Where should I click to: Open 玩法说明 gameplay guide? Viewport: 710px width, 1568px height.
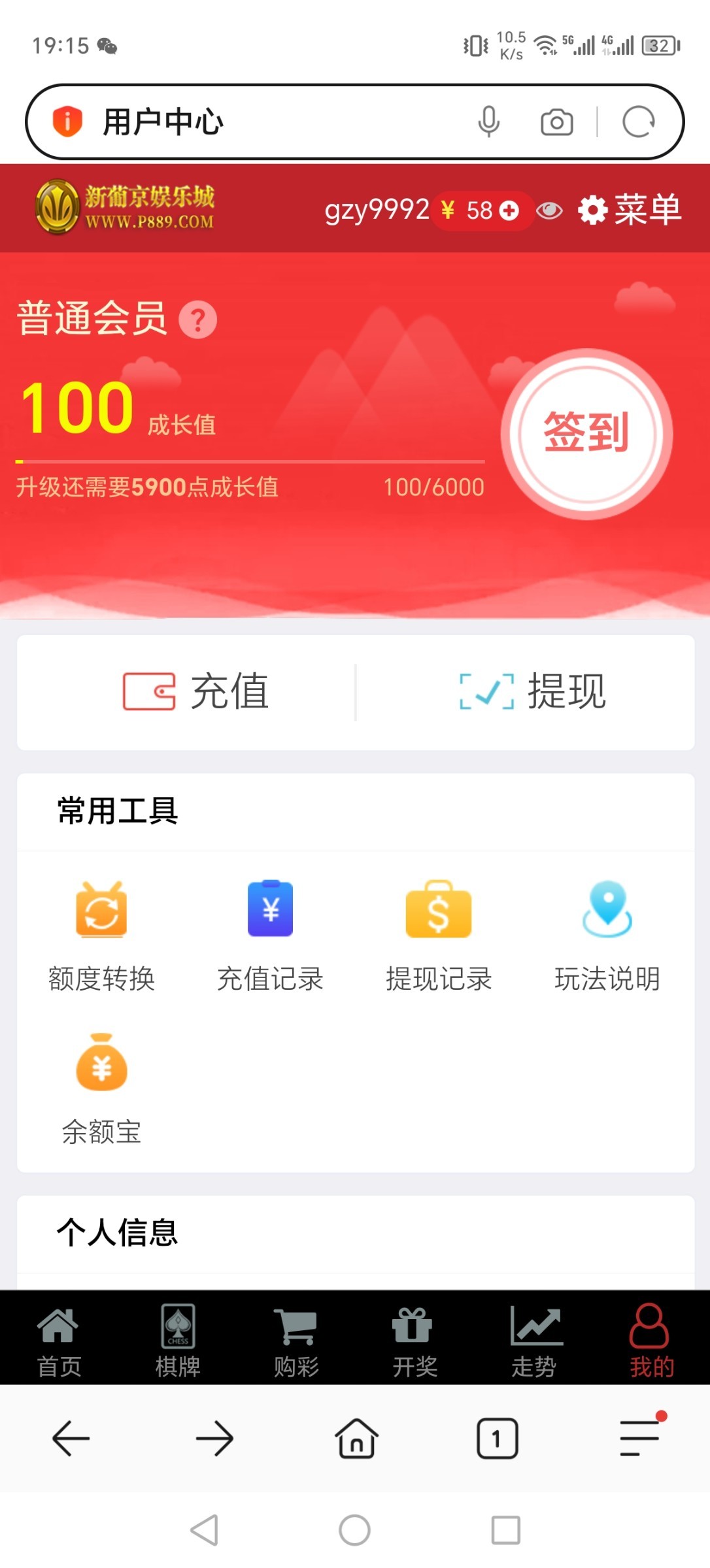coord(607,936)
